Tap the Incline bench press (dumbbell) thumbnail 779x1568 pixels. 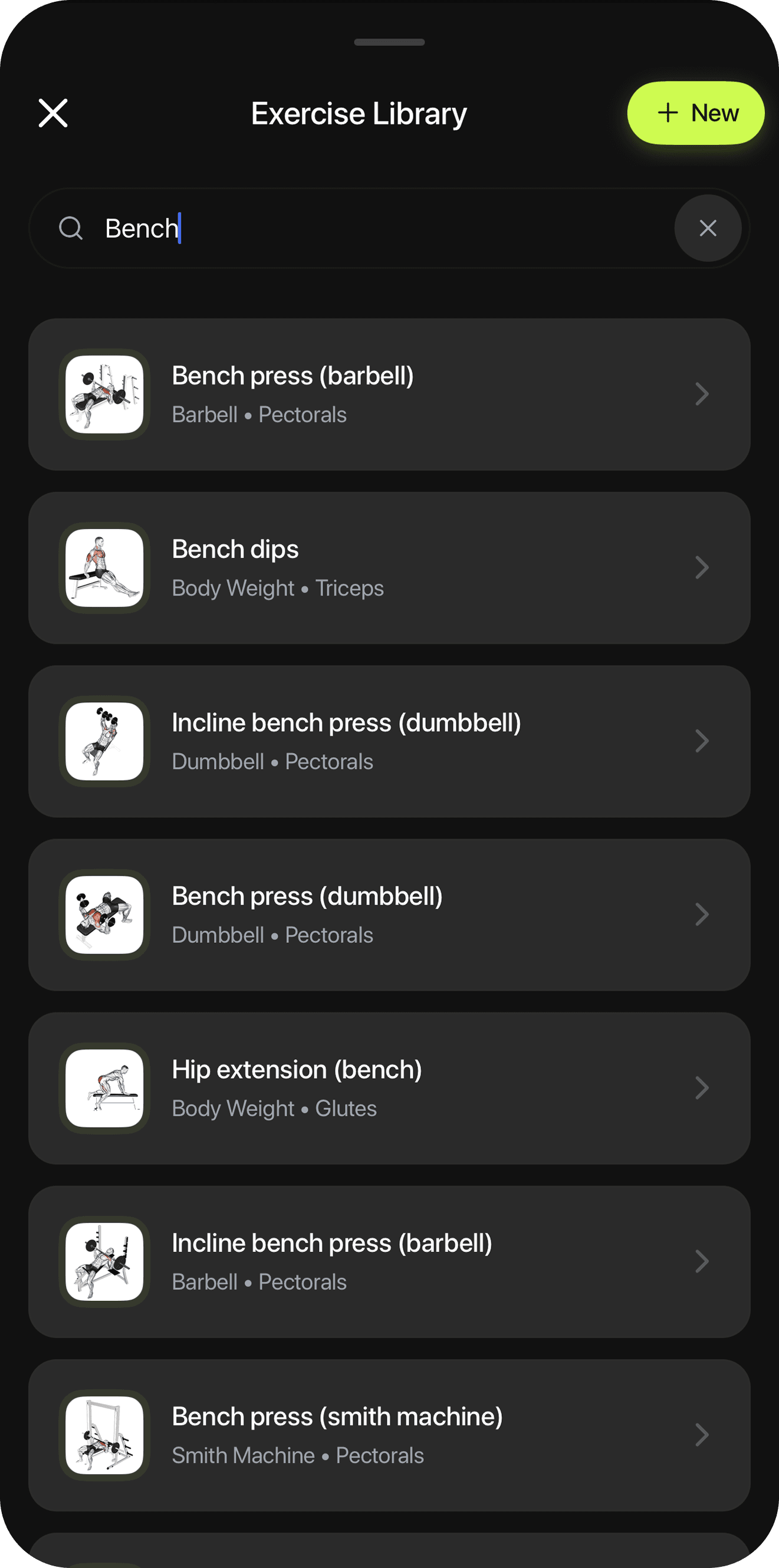click(x=104, y=741)
